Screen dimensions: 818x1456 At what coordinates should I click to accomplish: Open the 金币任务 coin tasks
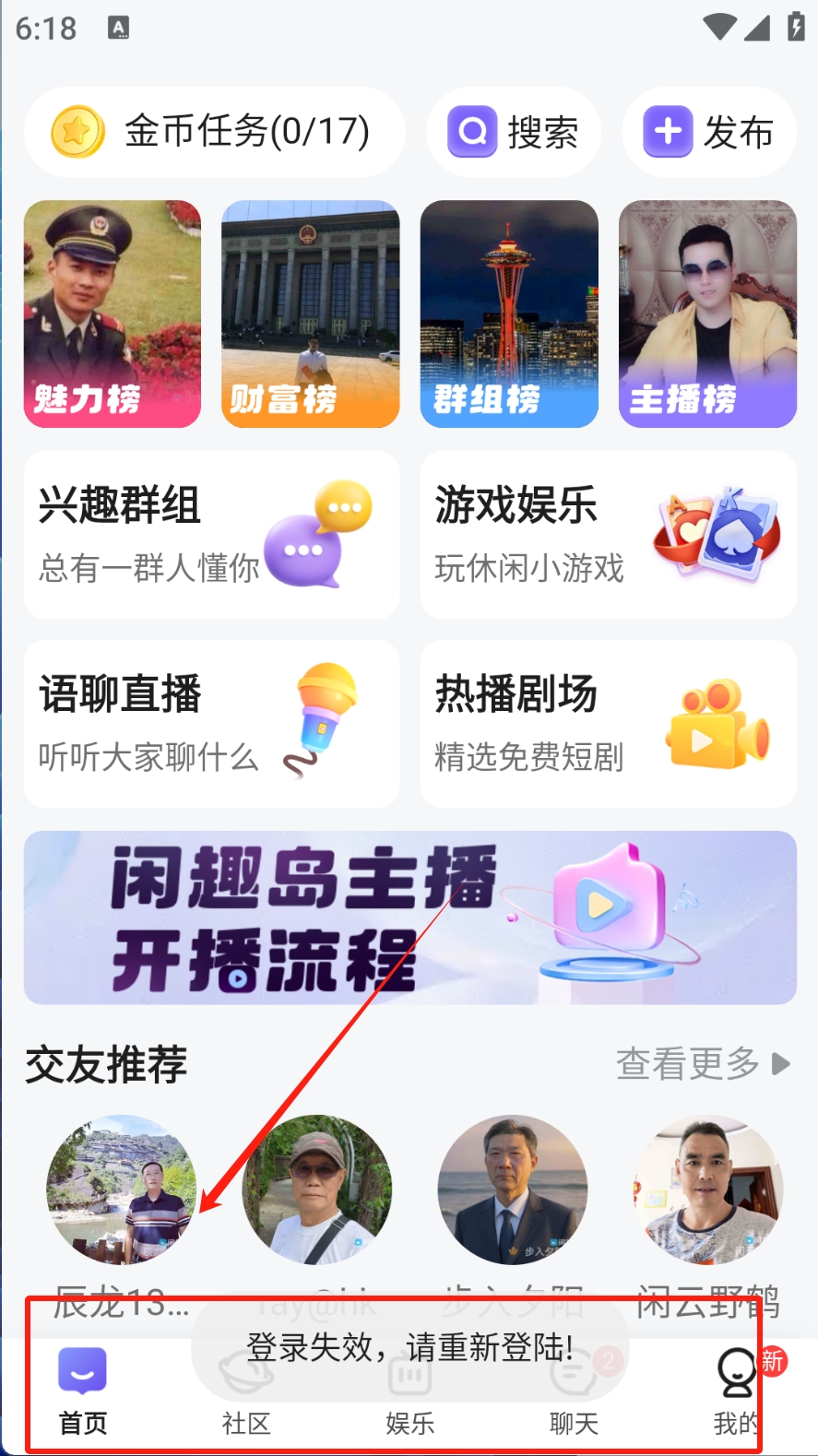click(214, 132)
